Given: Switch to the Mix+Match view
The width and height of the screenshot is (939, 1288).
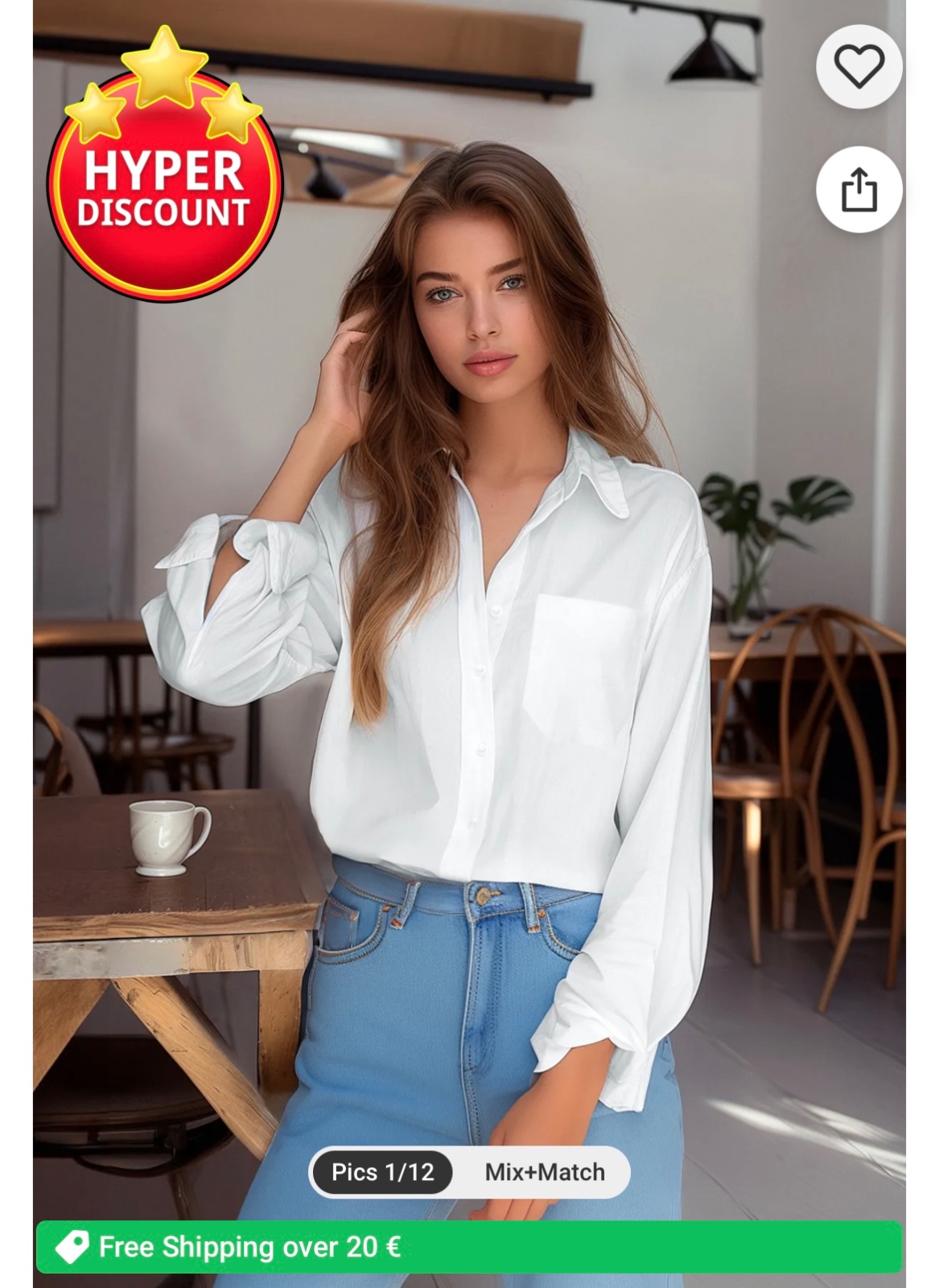Looking at the screenshot, I should pyautogui.click(x=545, y=1172).
